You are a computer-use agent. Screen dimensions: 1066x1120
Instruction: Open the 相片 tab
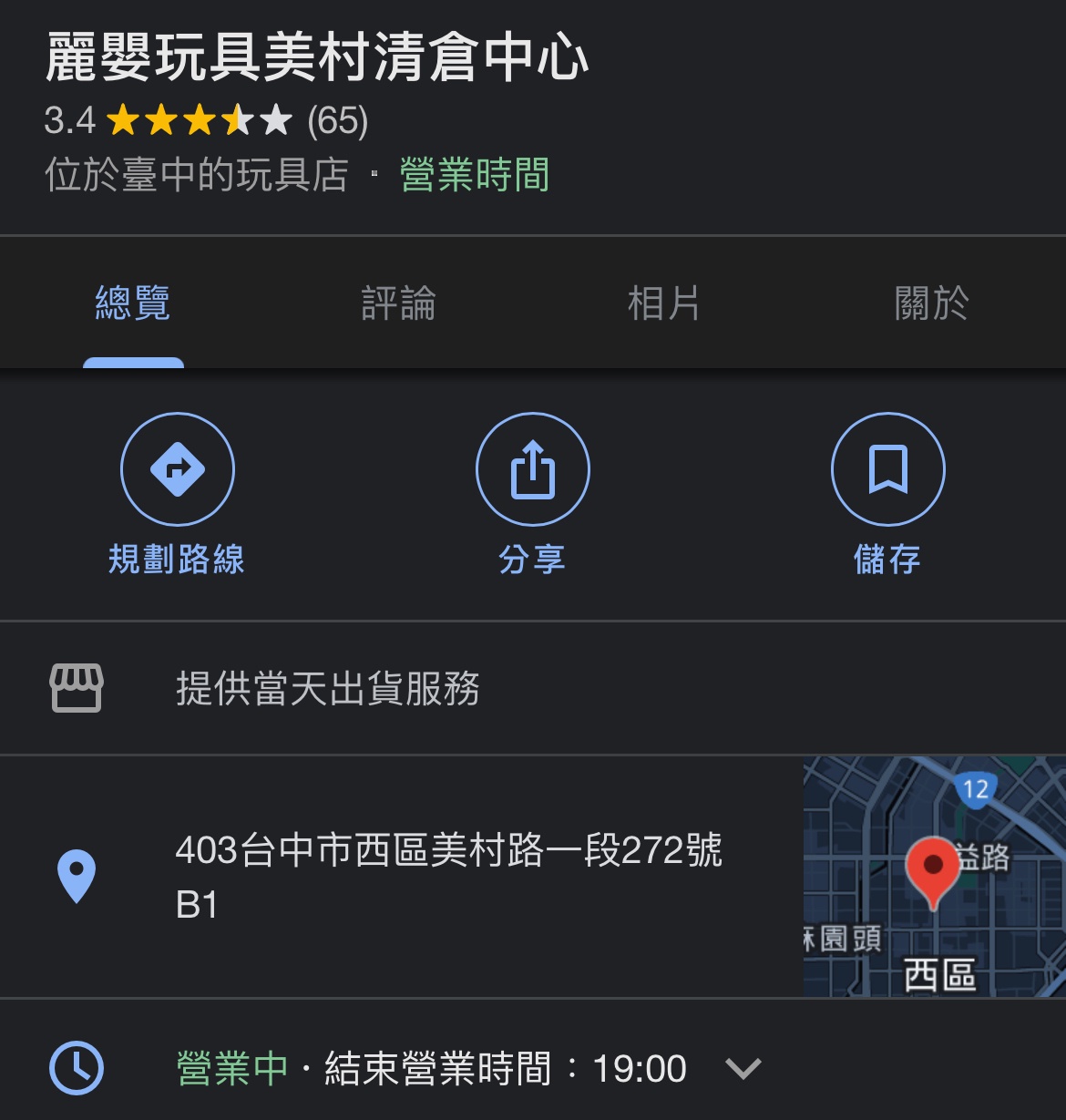point(664,303)
